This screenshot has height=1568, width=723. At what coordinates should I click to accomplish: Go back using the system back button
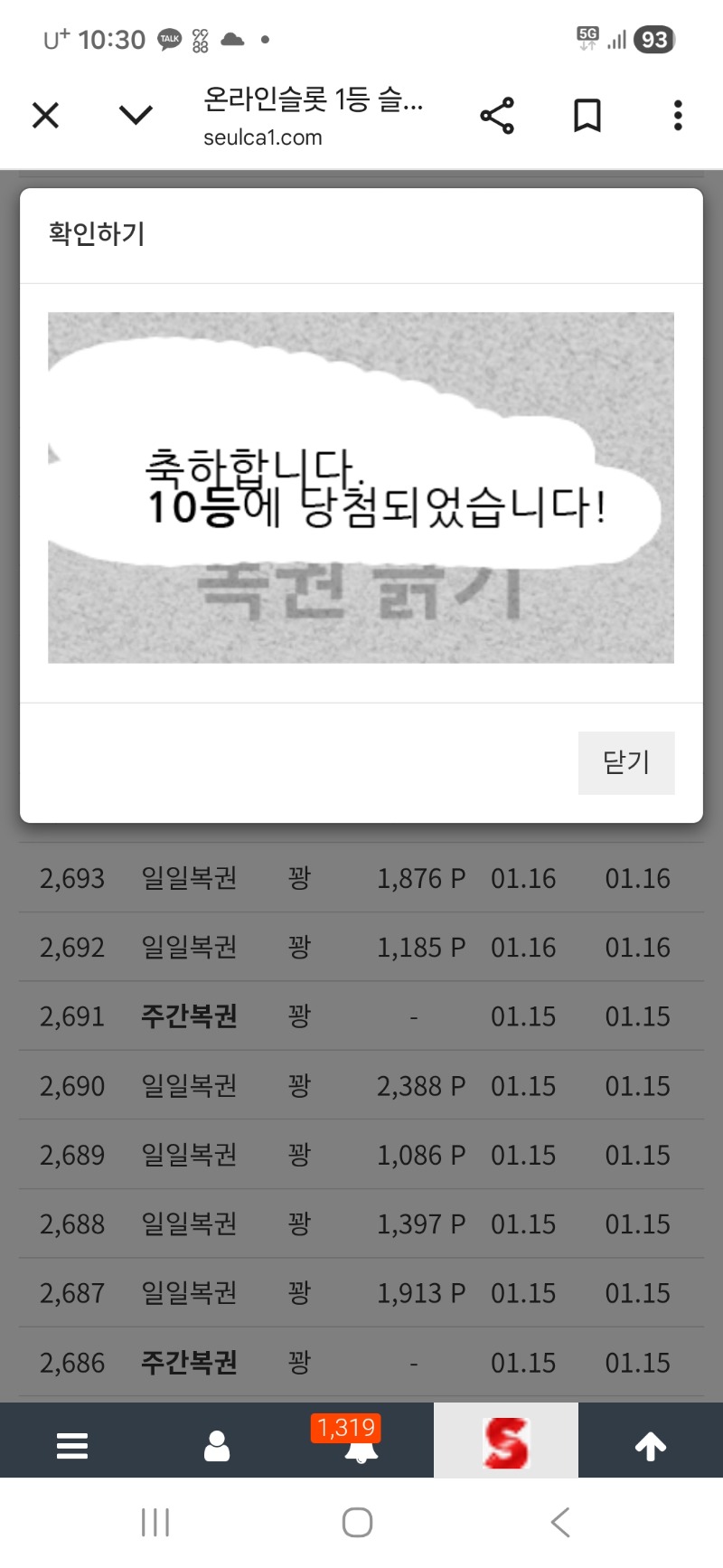tap(560, 1522)
